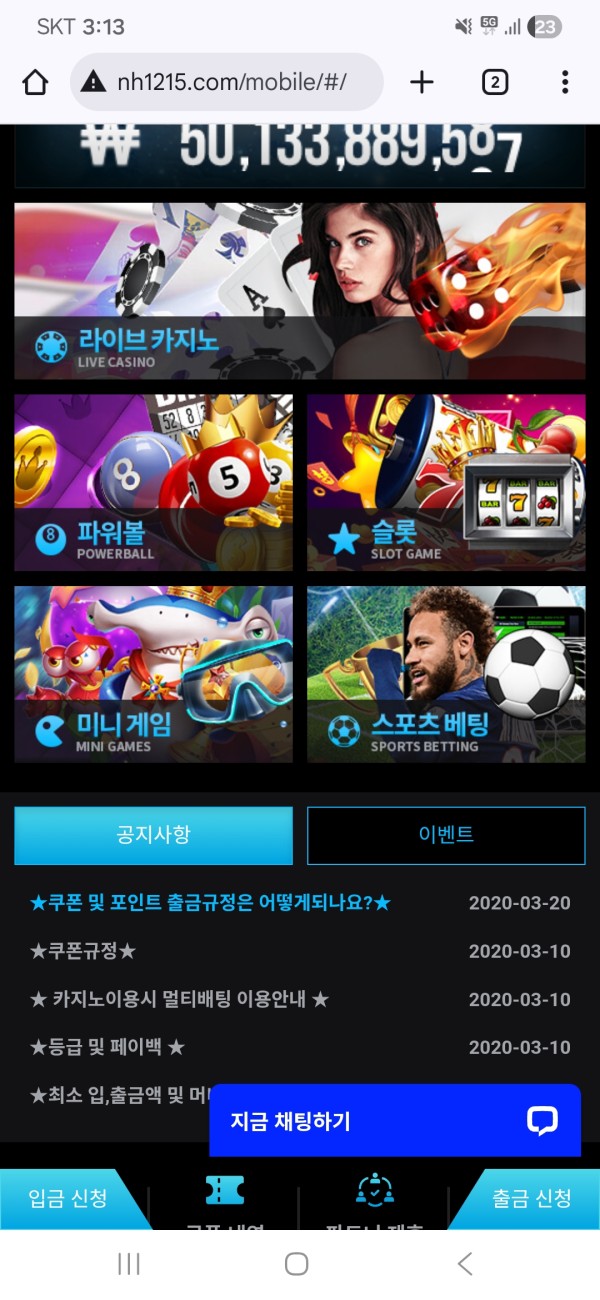Start a chat via 지금 채팅하기
The height and width of the screenshot is (1300, 600).
[x=394, y=1121]
